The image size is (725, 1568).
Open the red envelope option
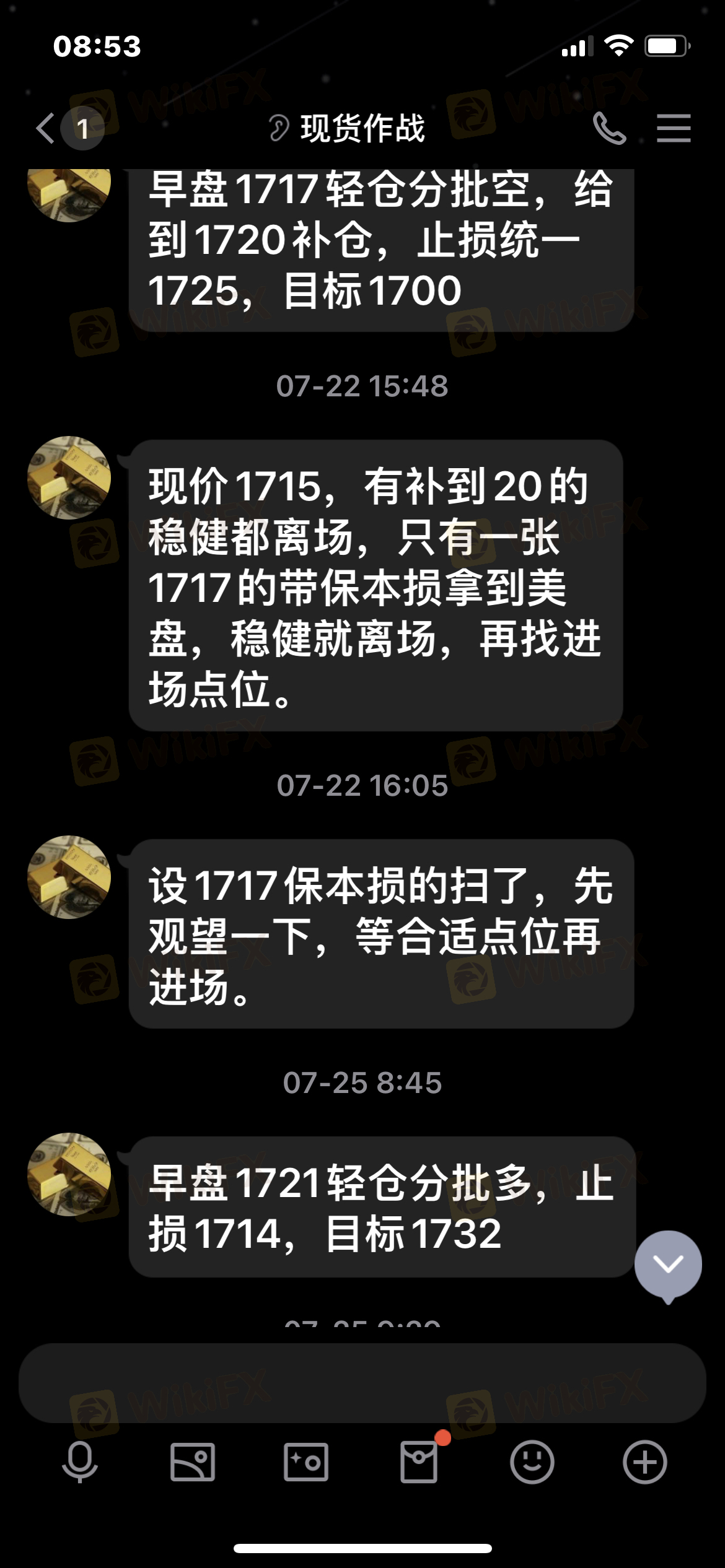tap(420, 1462)
